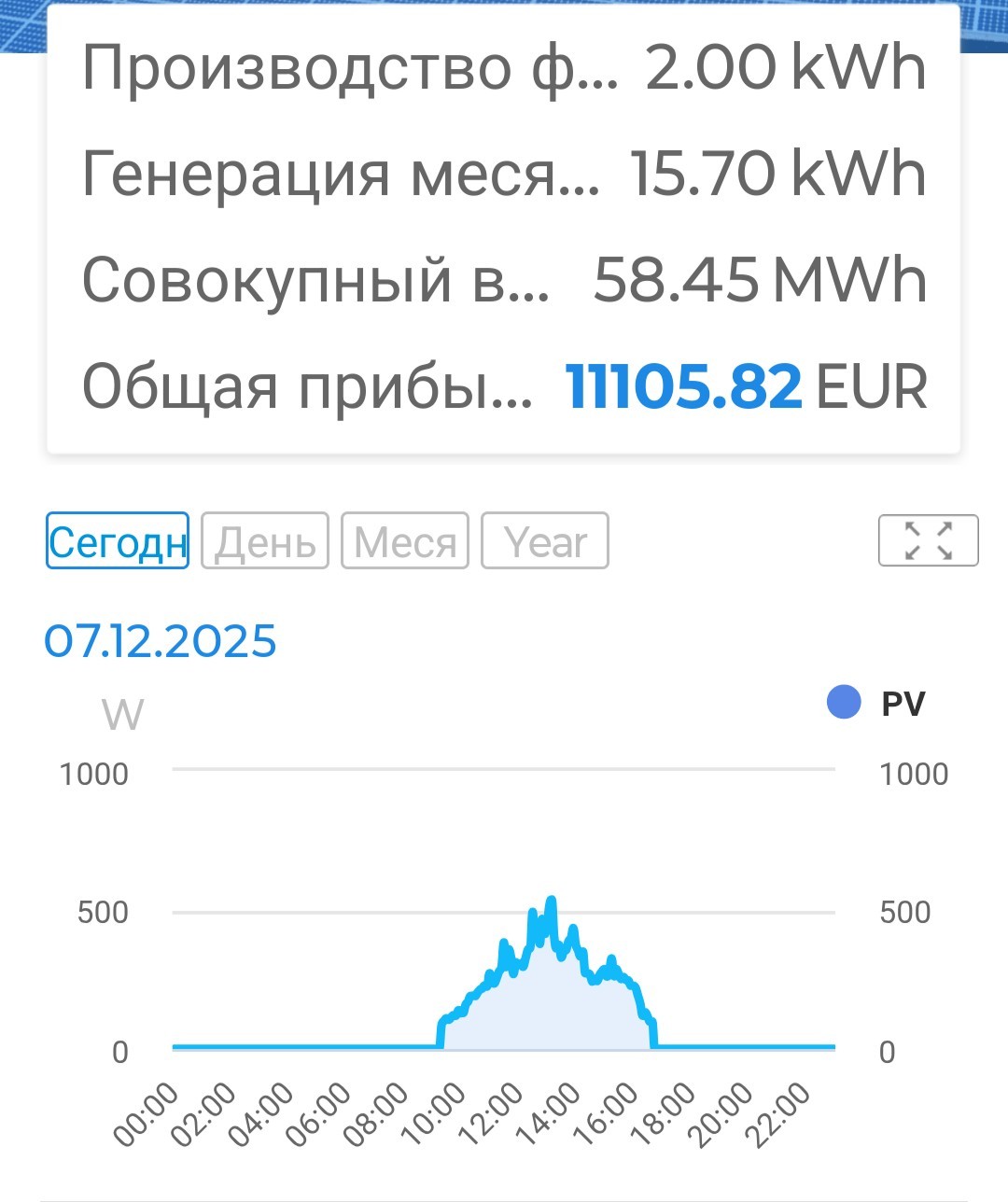Image resolution: width=1008 pixels, height=1202 pixels.
Task: Open the date picker 07.12.2025
Action: click(161, 641)
